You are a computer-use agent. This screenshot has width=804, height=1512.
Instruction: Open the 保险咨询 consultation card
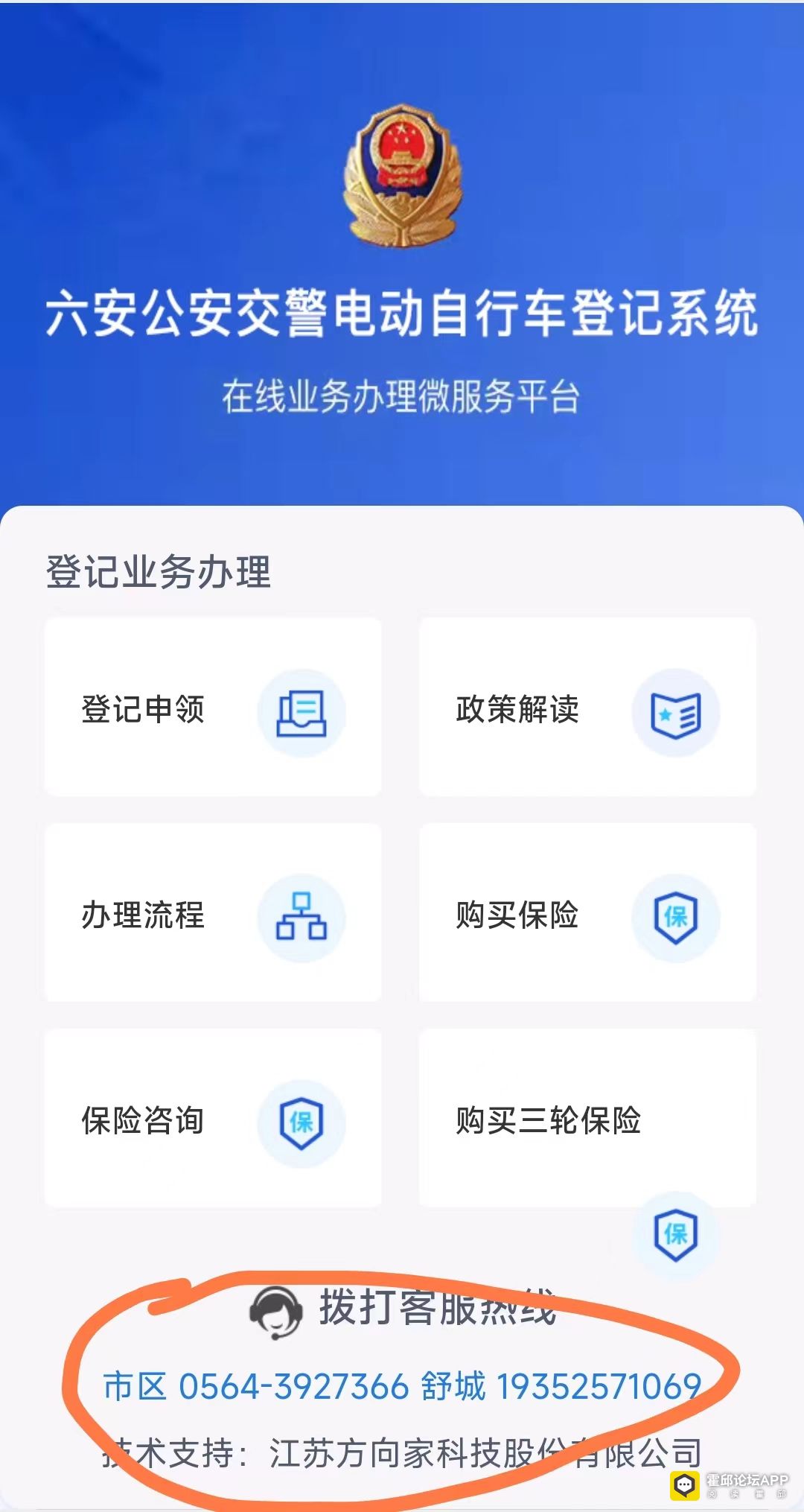pyautogui.click(x=213, y=1119)
